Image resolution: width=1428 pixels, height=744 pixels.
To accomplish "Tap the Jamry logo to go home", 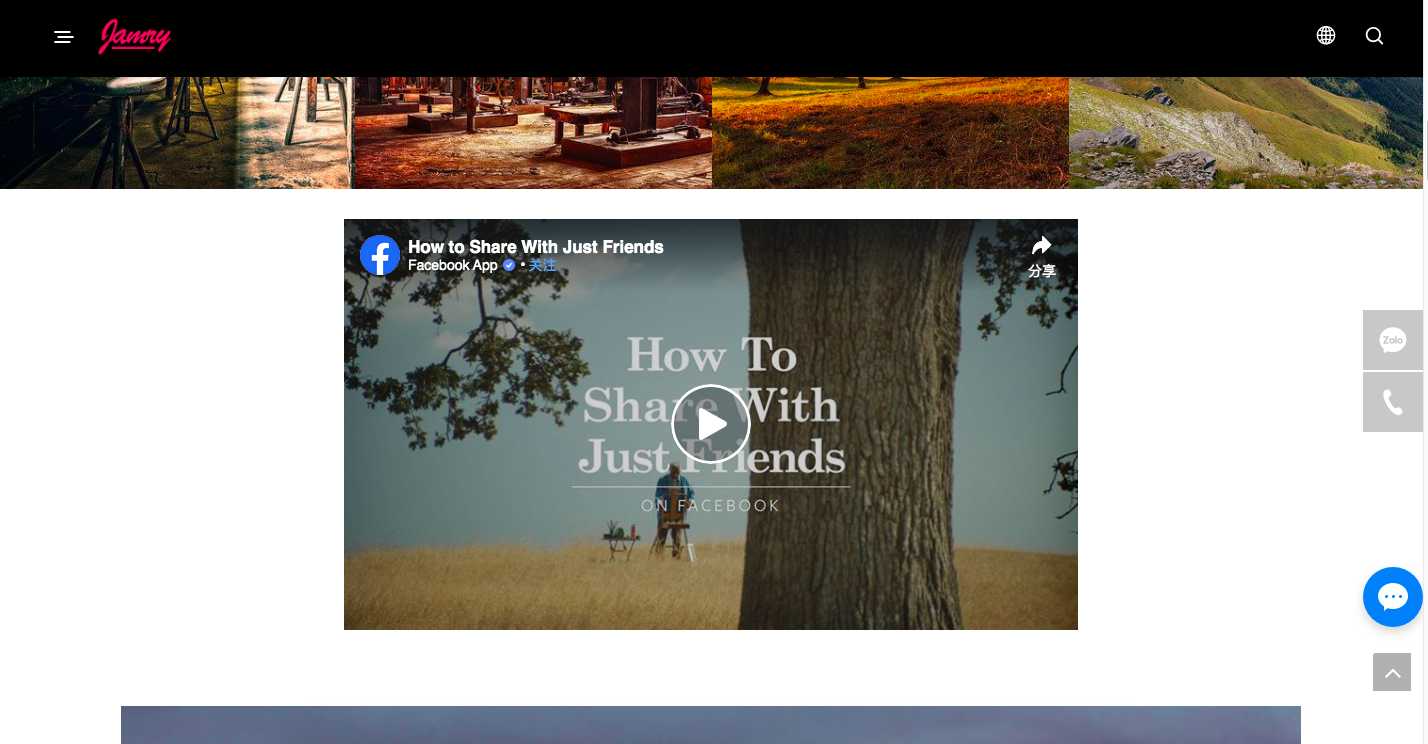I will point(135,37).
